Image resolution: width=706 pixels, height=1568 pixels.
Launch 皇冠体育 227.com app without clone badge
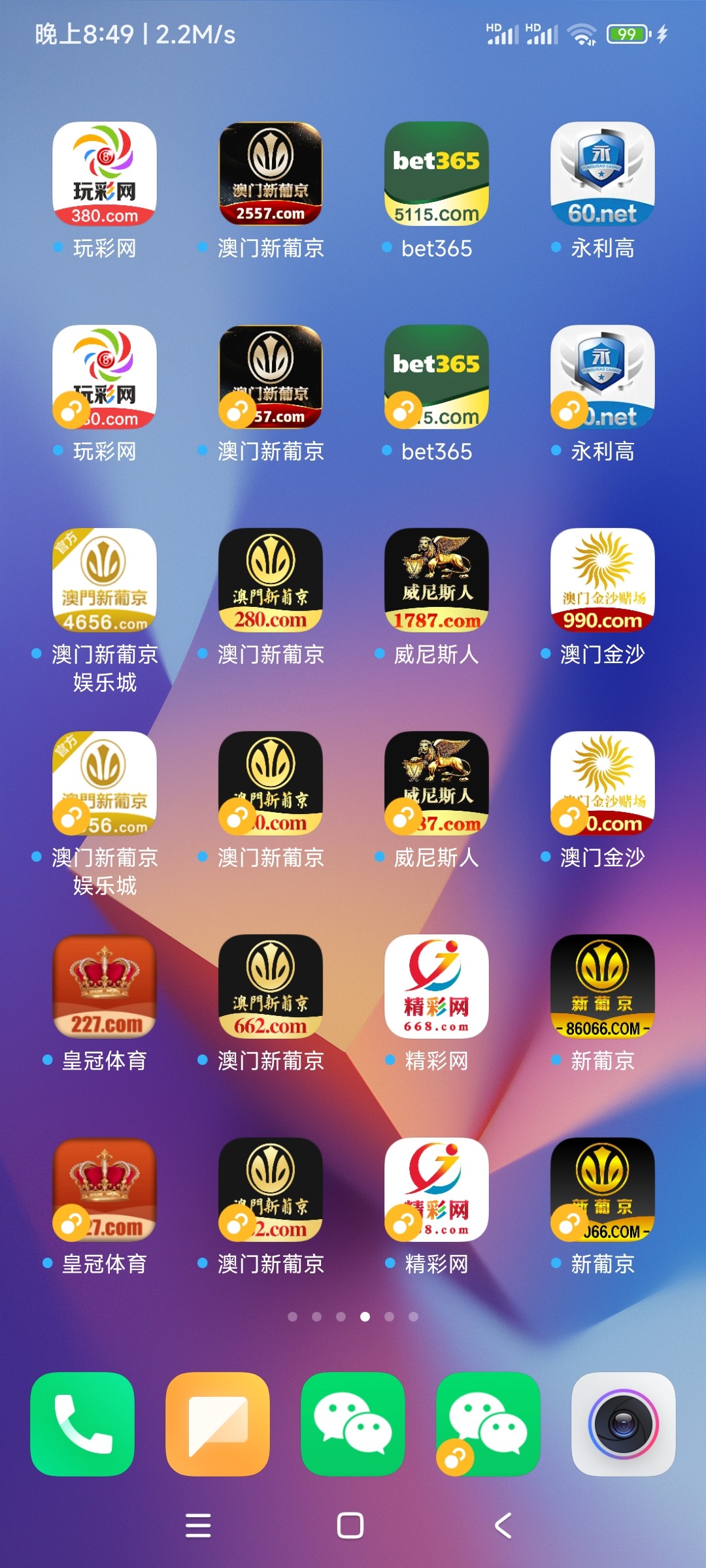[105, 987]
